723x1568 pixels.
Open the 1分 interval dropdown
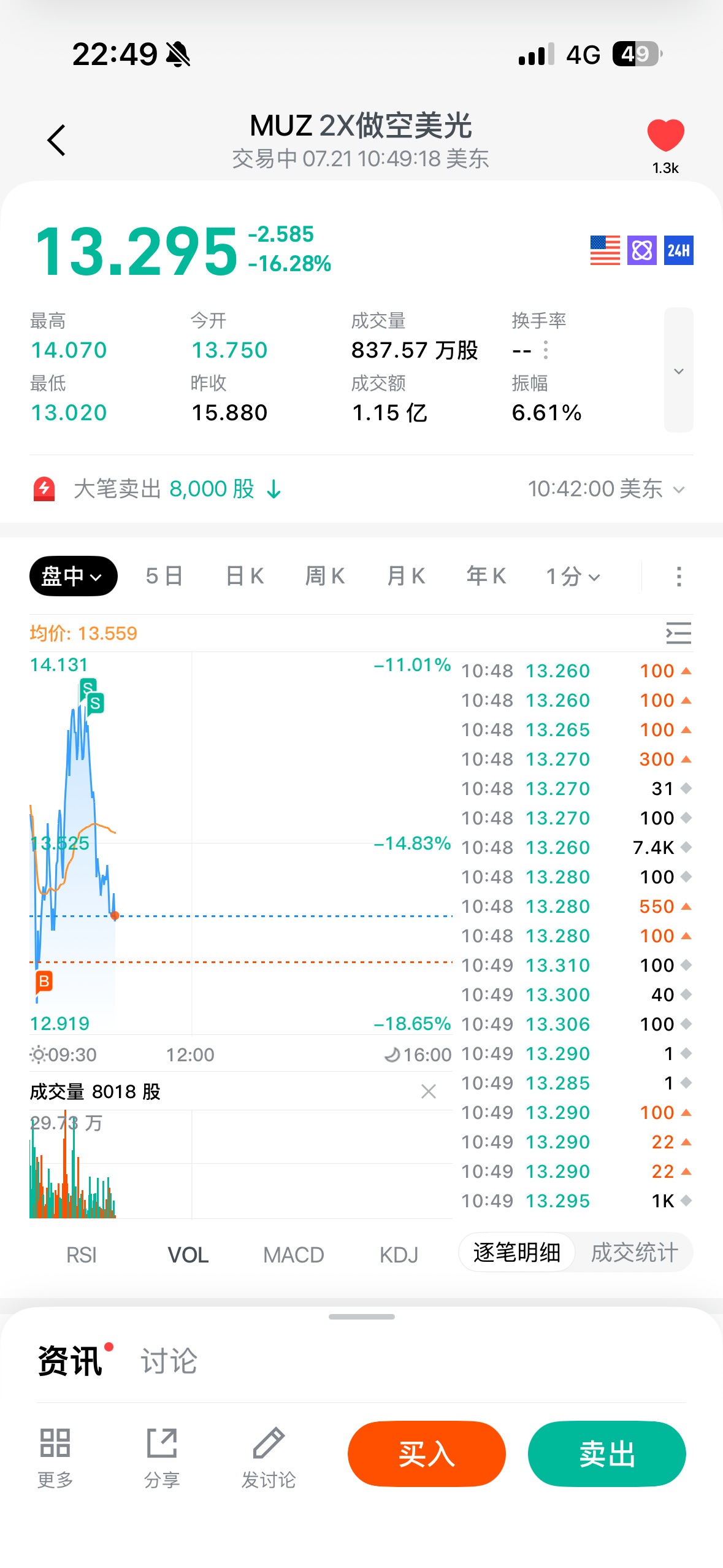point(573,576)
